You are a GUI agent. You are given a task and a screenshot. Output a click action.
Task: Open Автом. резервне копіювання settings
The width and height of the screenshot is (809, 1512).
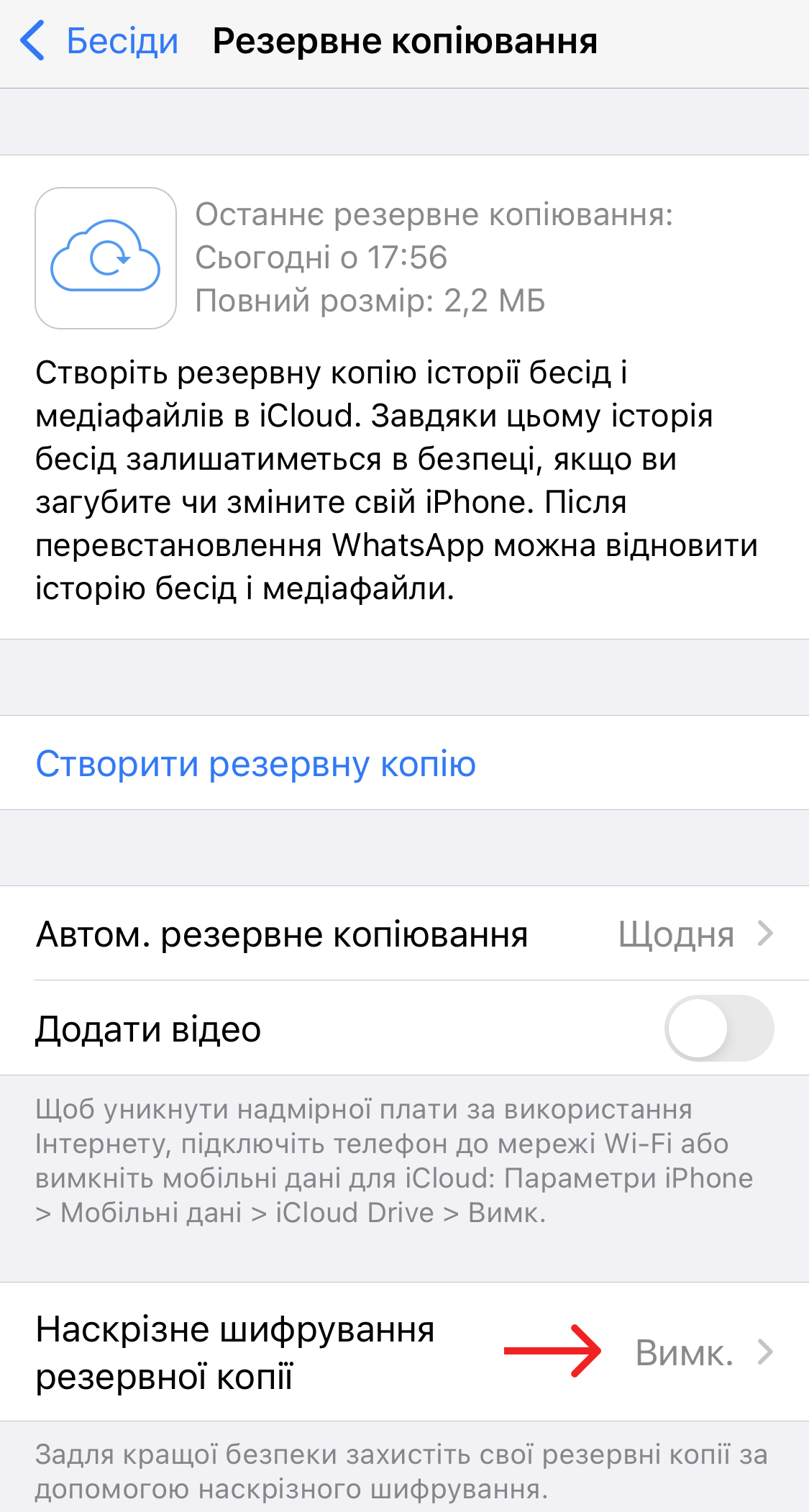[x=404, y=934]
